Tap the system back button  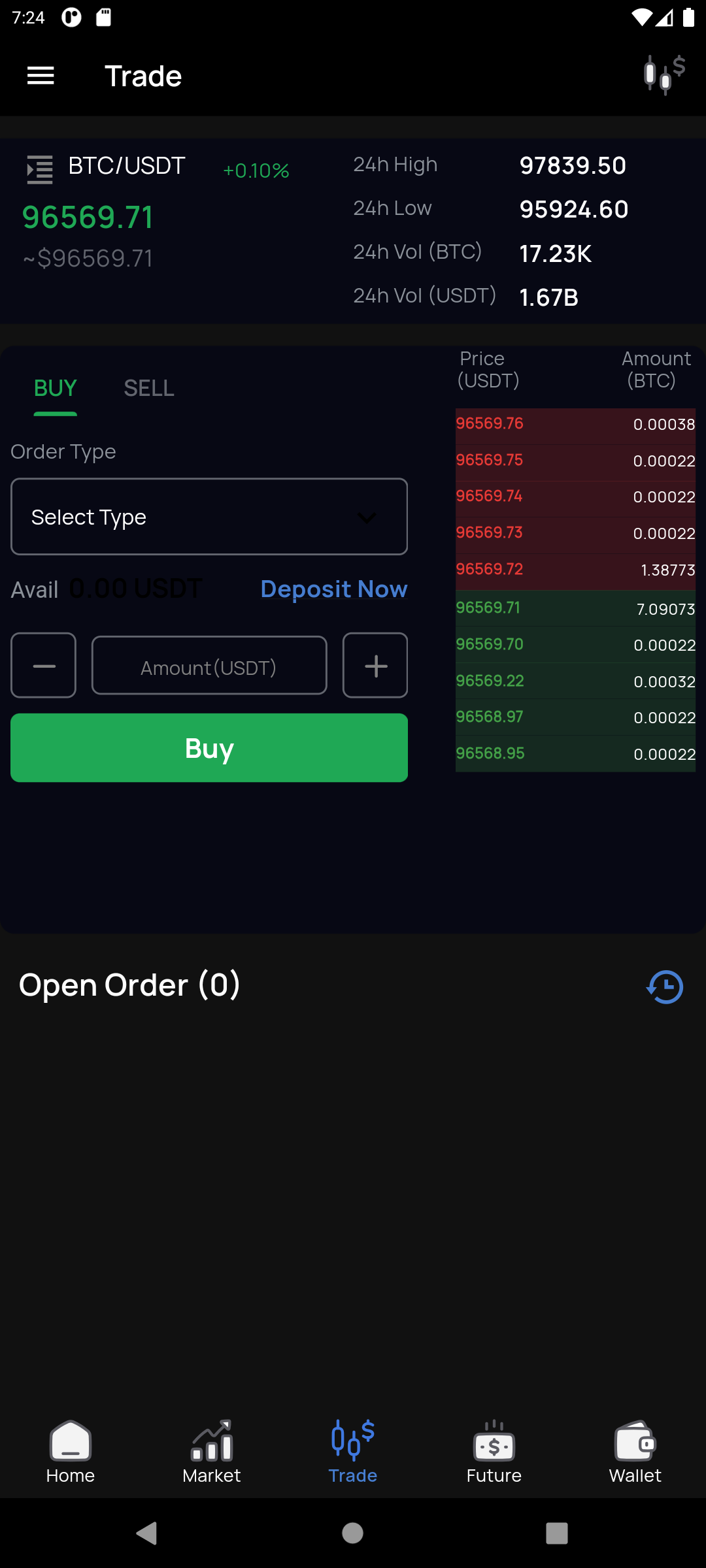tap(146, 1533)
